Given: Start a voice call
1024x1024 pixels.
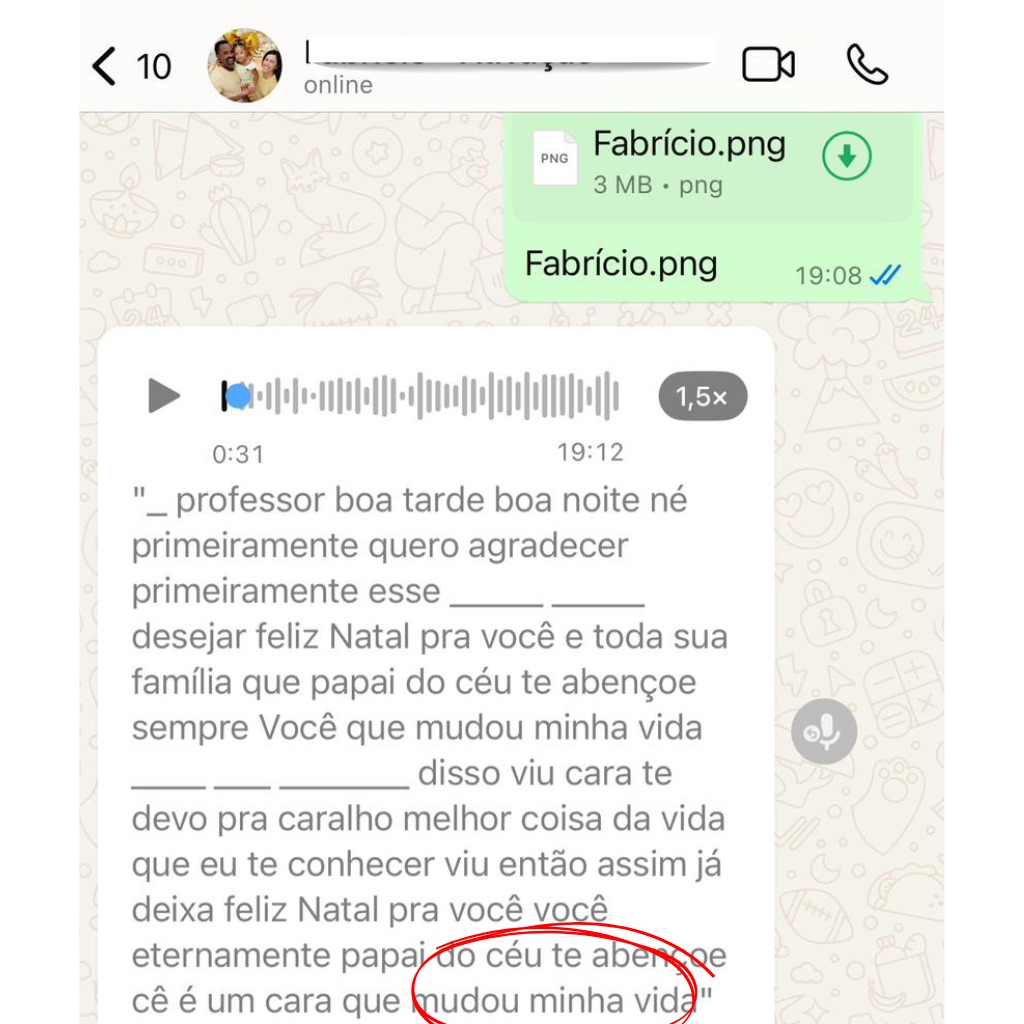Looking at the screenshot, I should pyautogui.click(x=867, y=65).
